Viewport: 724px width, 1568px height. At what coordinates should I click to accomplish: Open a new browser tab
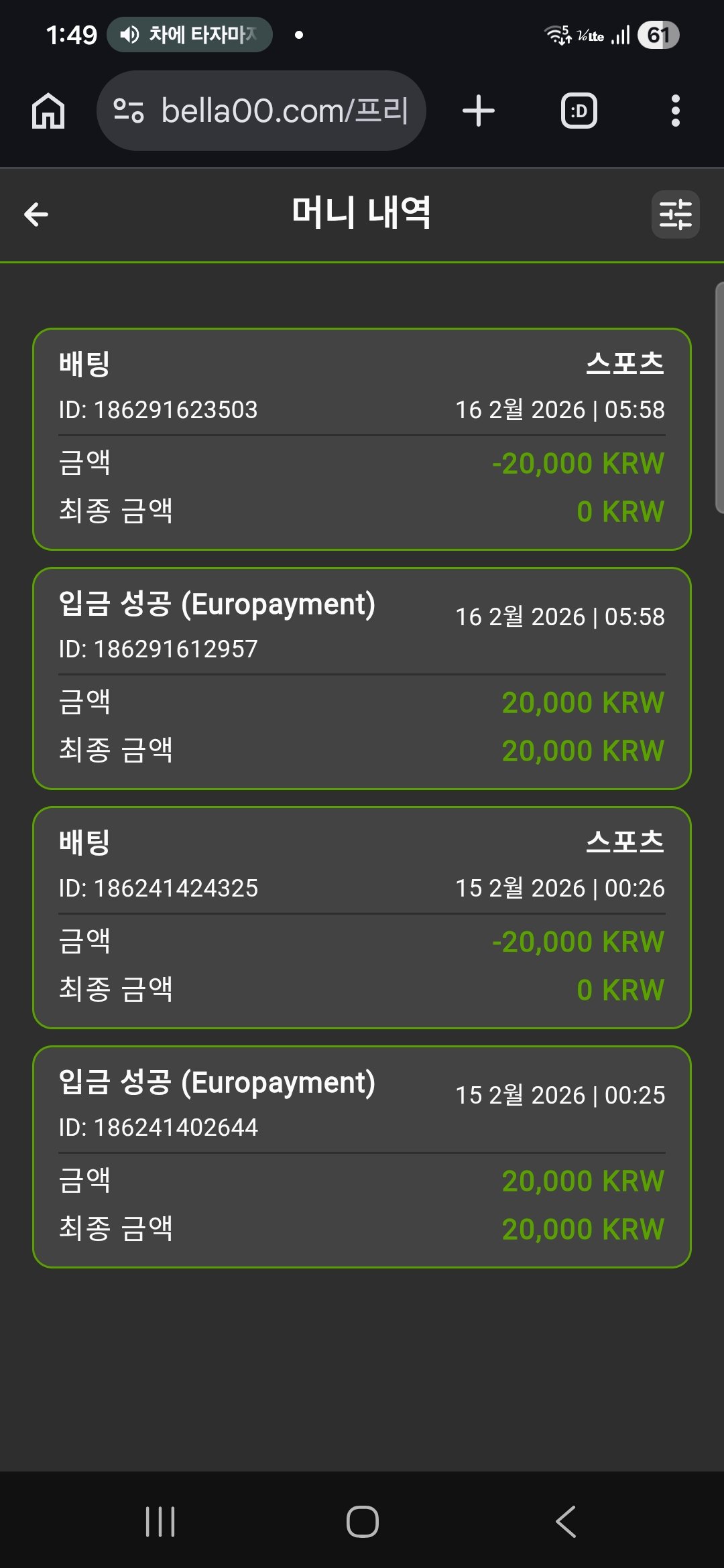tap(479, 111)
